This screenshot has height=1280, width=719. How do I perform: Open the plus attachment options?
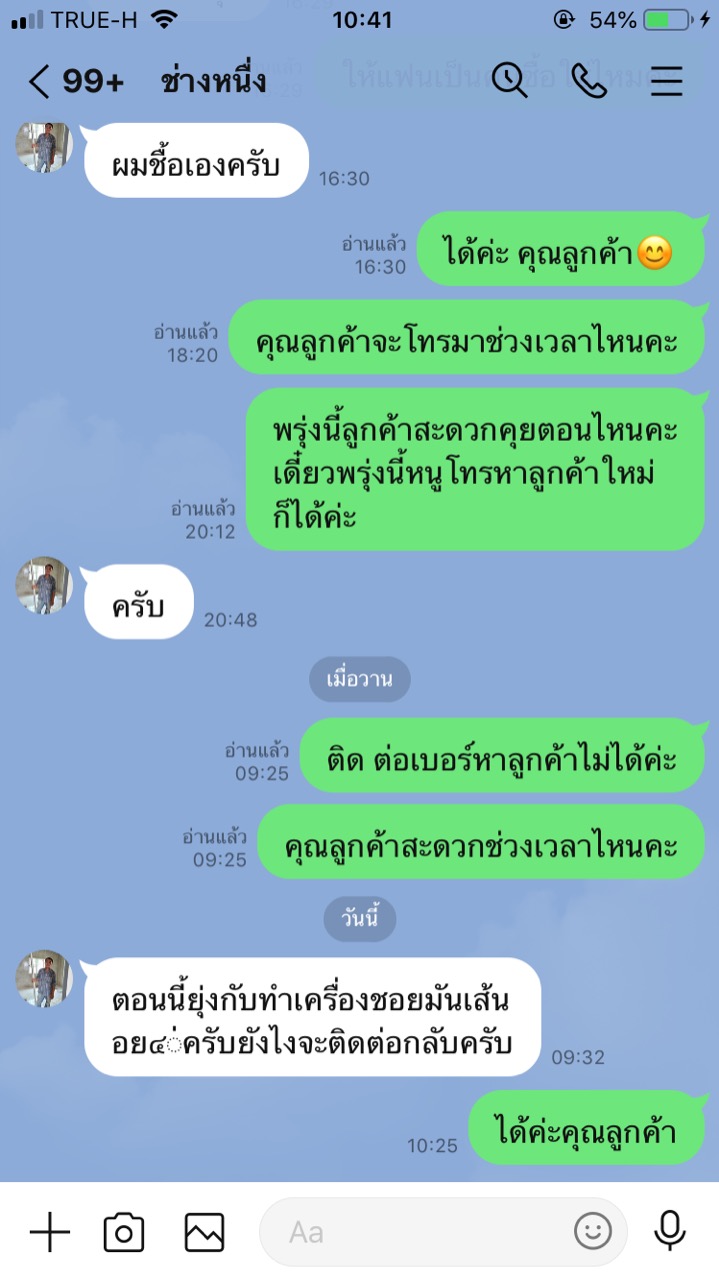[x=49, y=1232]
